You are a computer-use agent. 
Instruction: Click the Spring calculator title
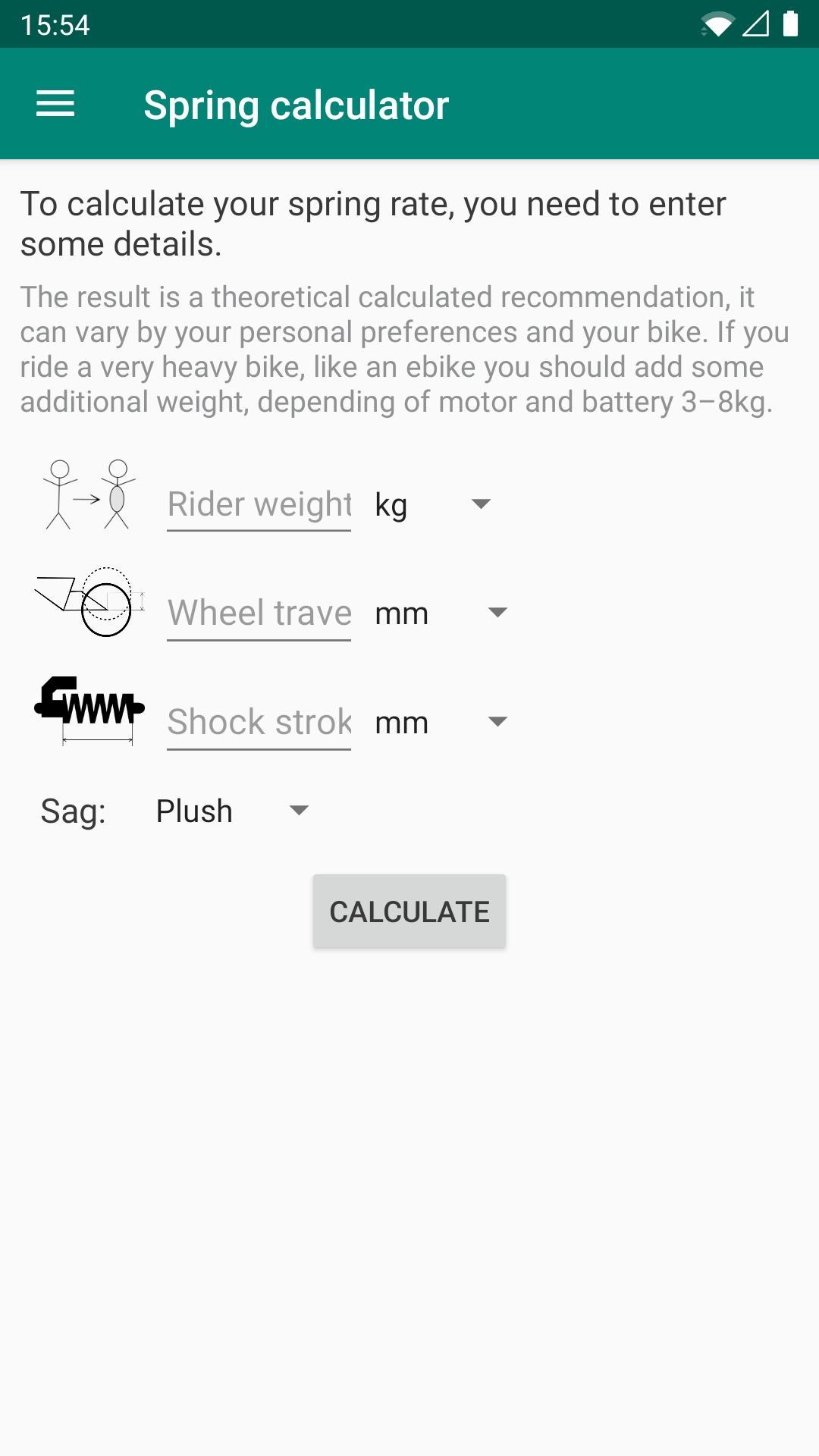coord(297,104)
